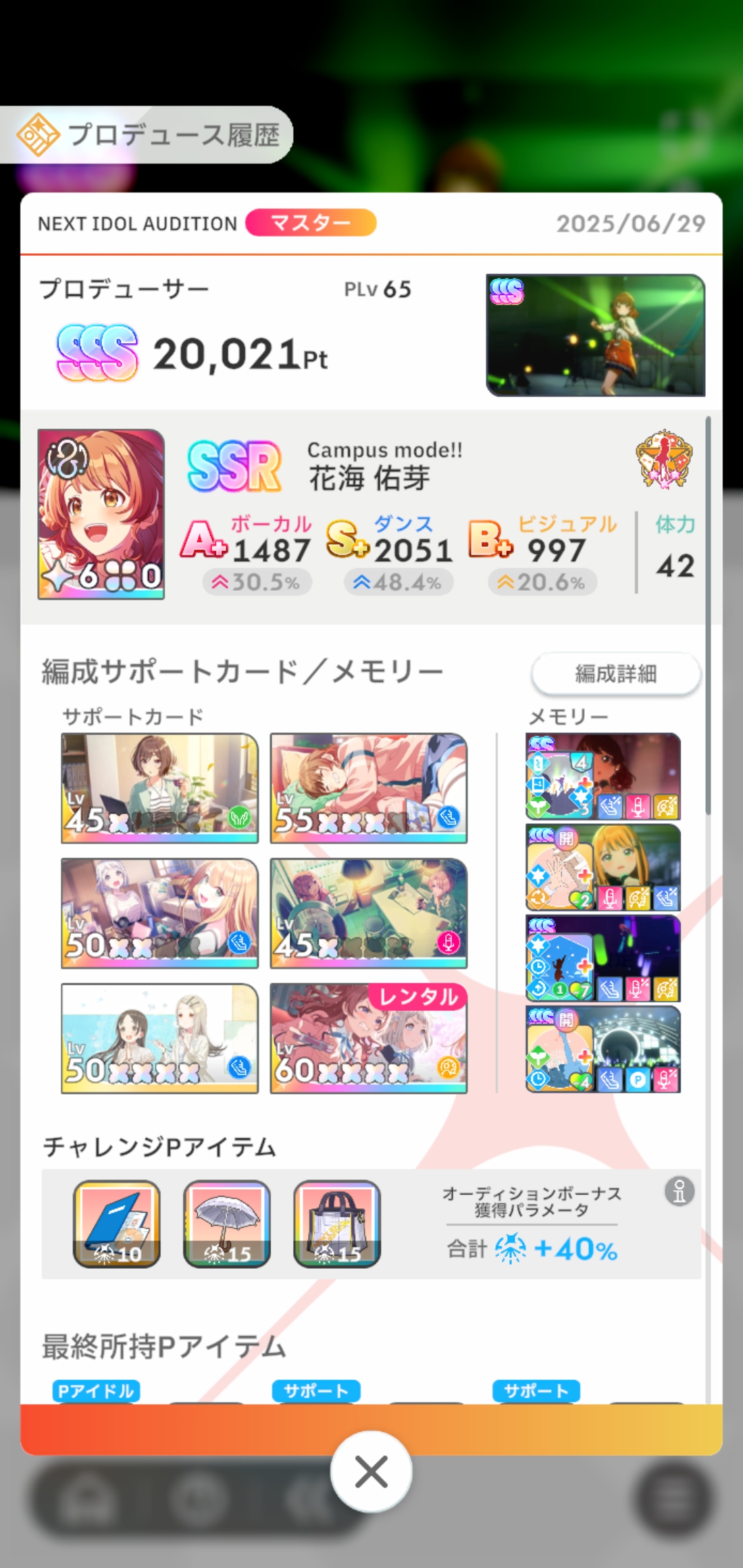Viewport: 743px width, 1568px height.
Task: Open the audition bonus info icon
Action: tap(679, 1191)
